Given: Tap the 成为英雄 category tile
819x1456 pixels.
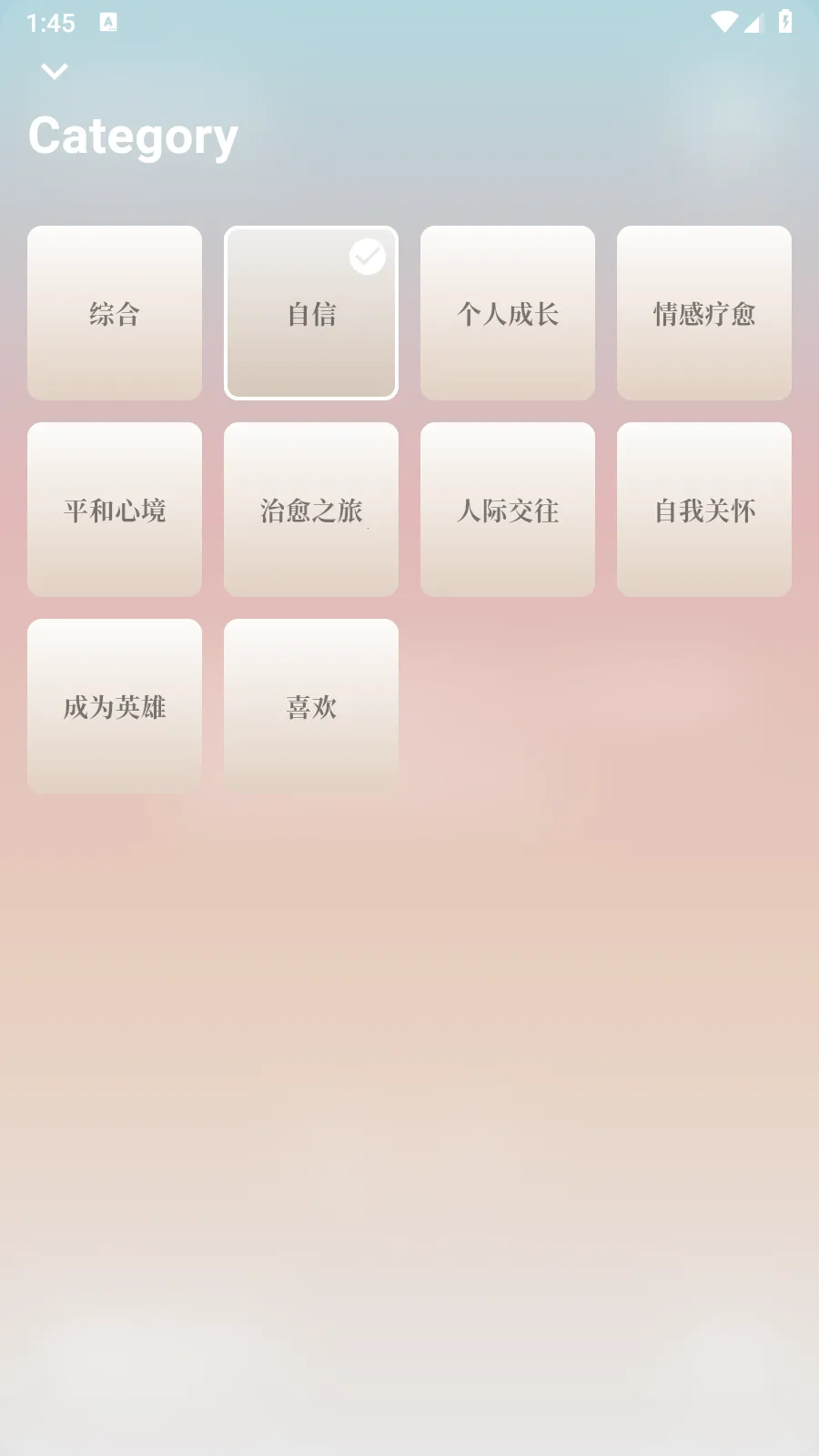Looking at the screenshot, I should 114,706.
